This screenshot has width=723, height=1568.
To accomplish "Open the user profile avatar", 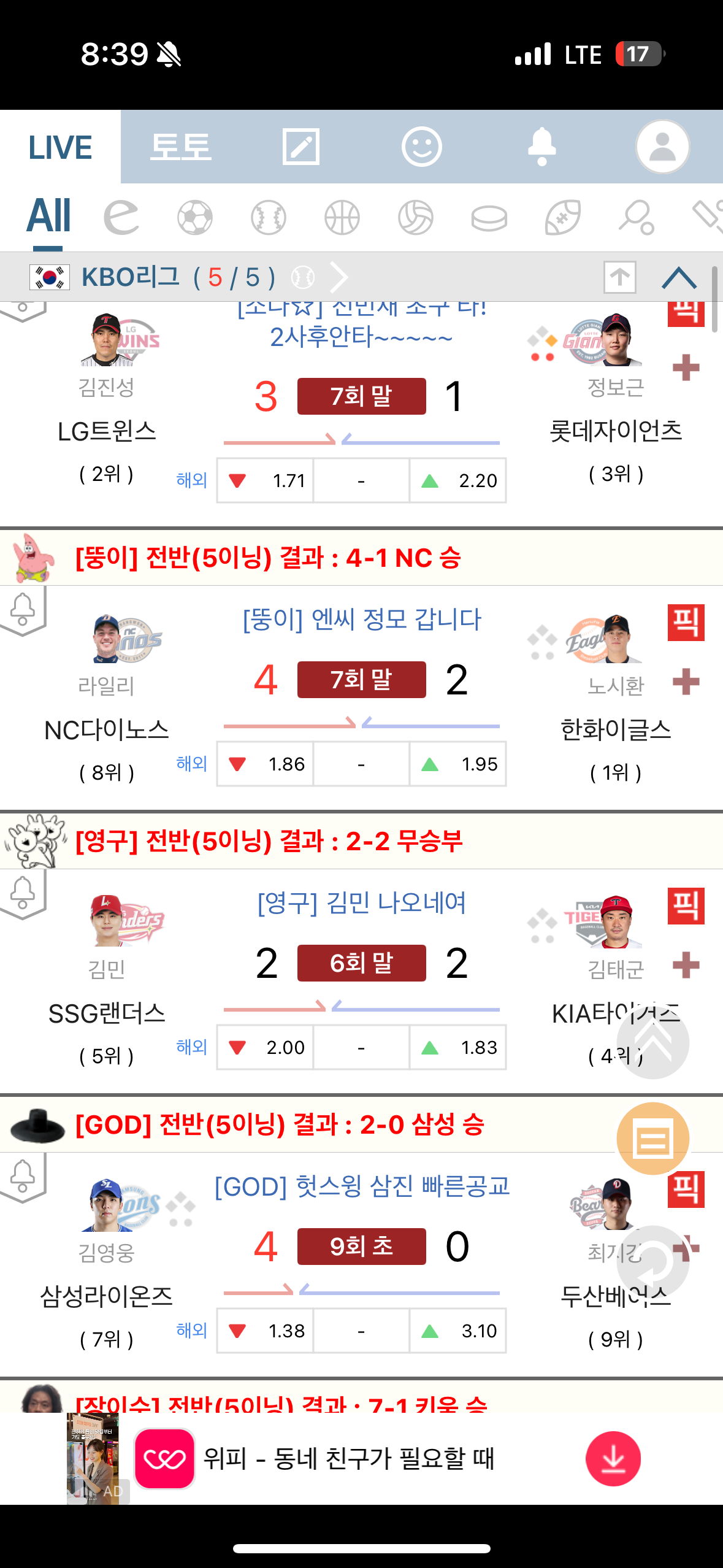I will click(662, 147).
